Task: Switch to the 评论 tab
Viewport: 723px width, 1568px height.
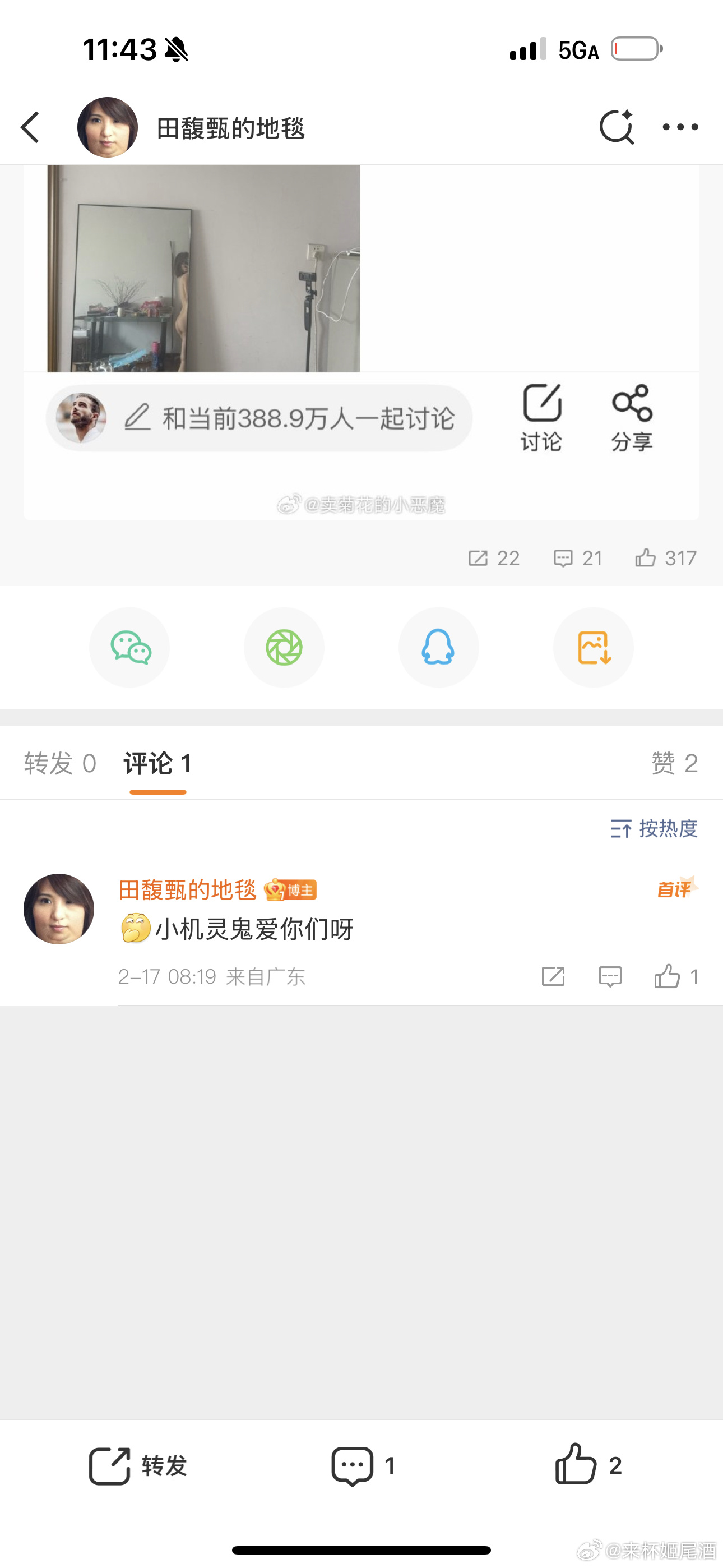Action: coord(157,763)
